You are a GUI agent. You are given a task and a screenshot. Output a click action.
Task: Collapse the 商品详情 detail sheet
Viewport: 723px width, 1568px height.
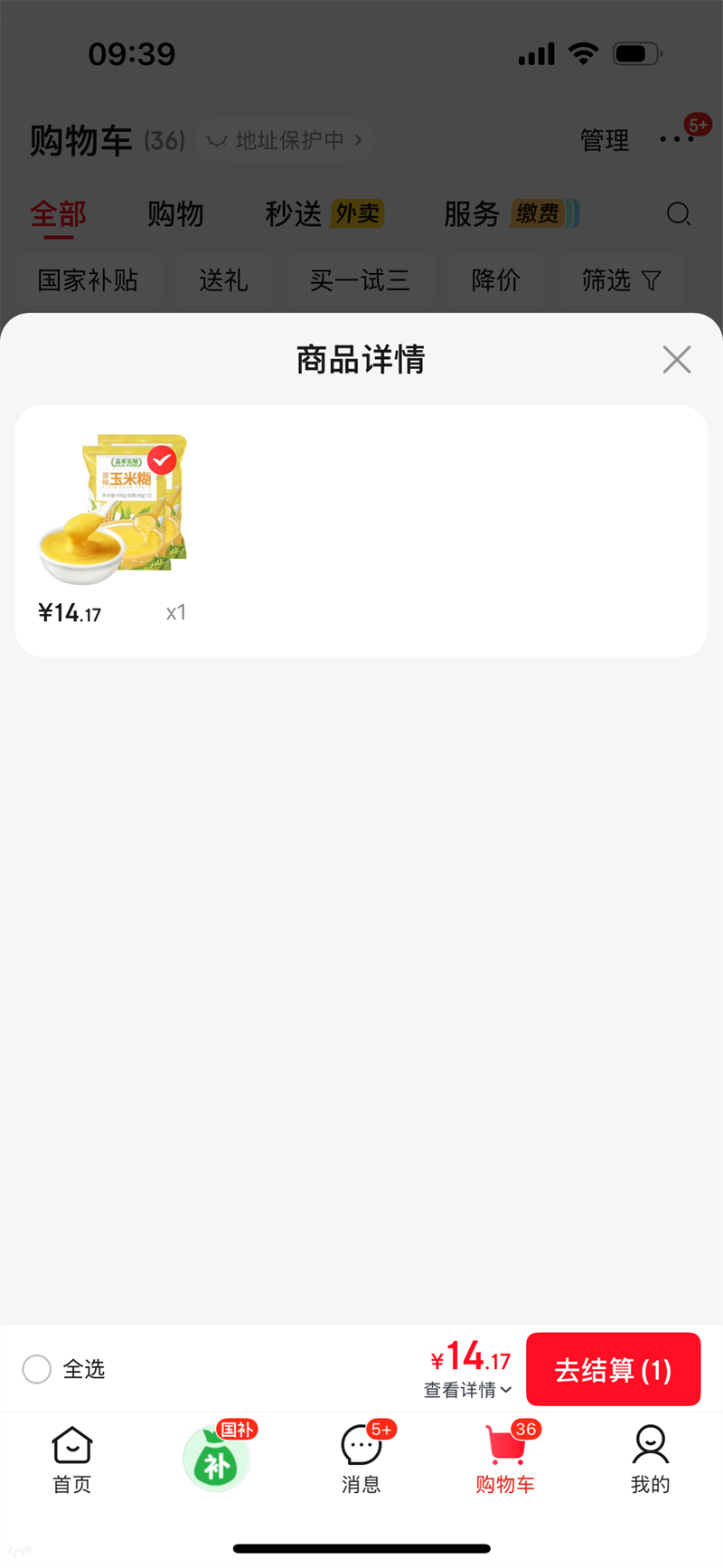coord(676,359)
